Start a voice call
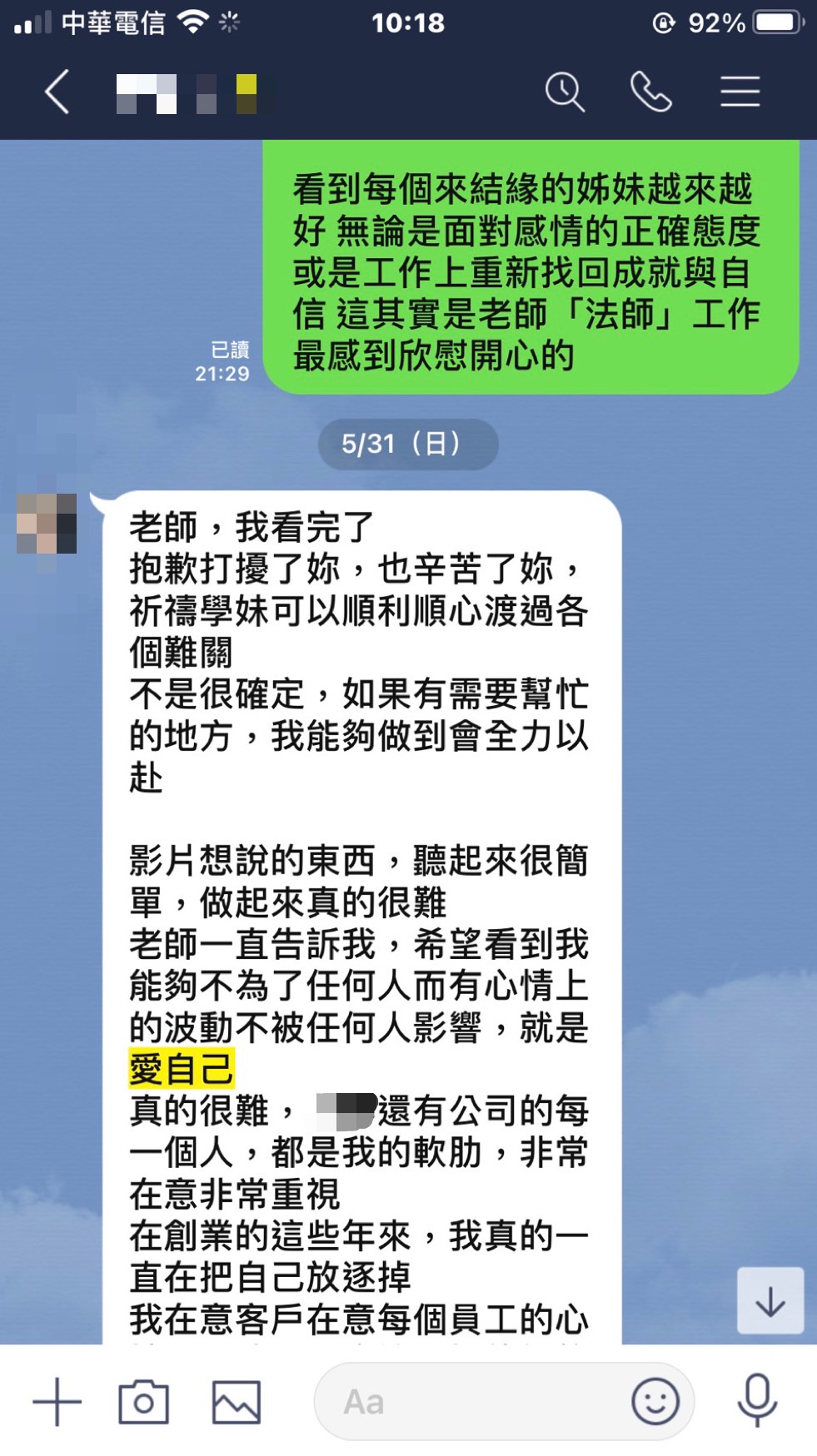Viewport: 817px width, 1456px height. point(650,92)
